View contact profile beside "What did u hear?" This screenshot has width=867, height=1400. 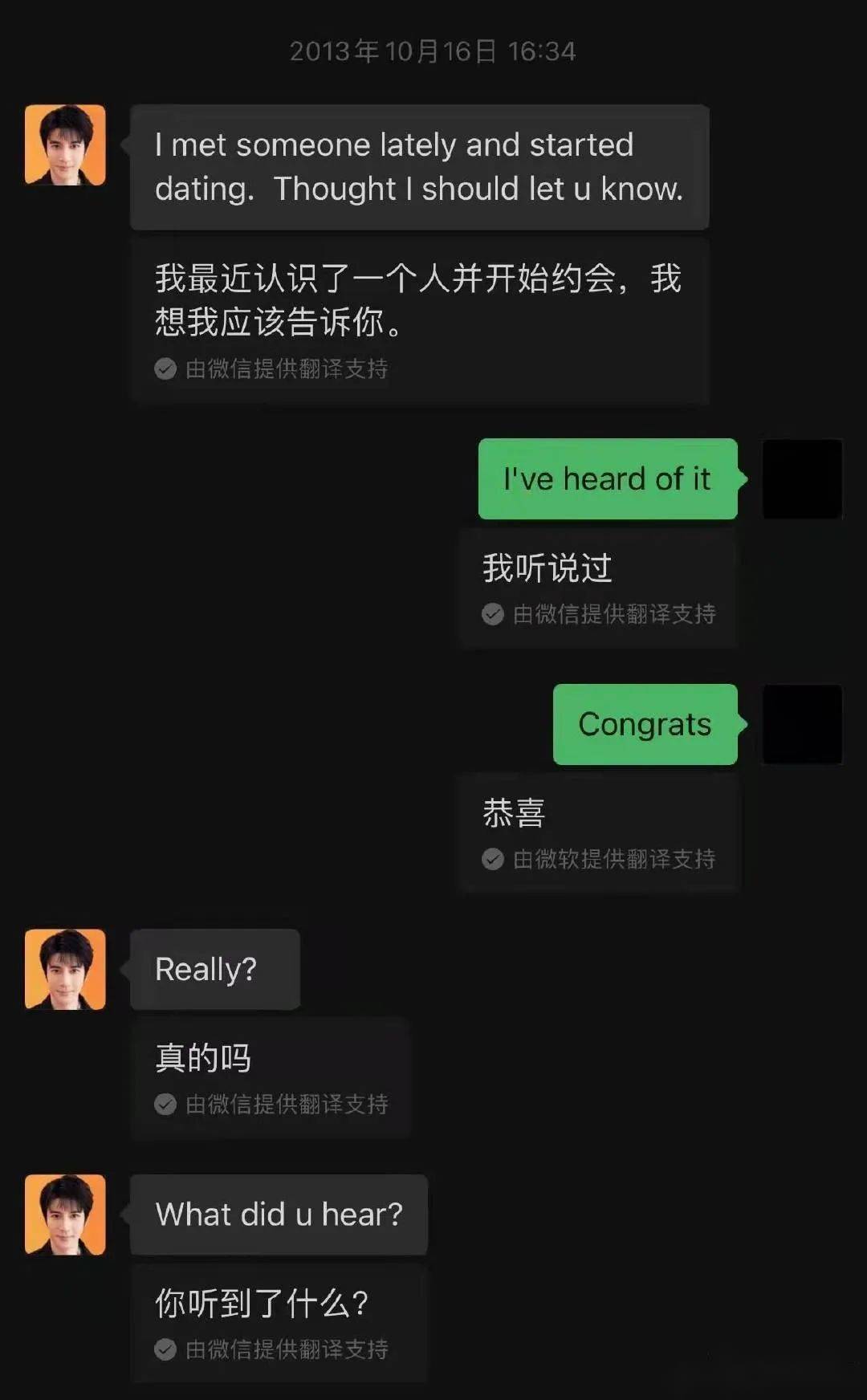tap(65, 1215)
